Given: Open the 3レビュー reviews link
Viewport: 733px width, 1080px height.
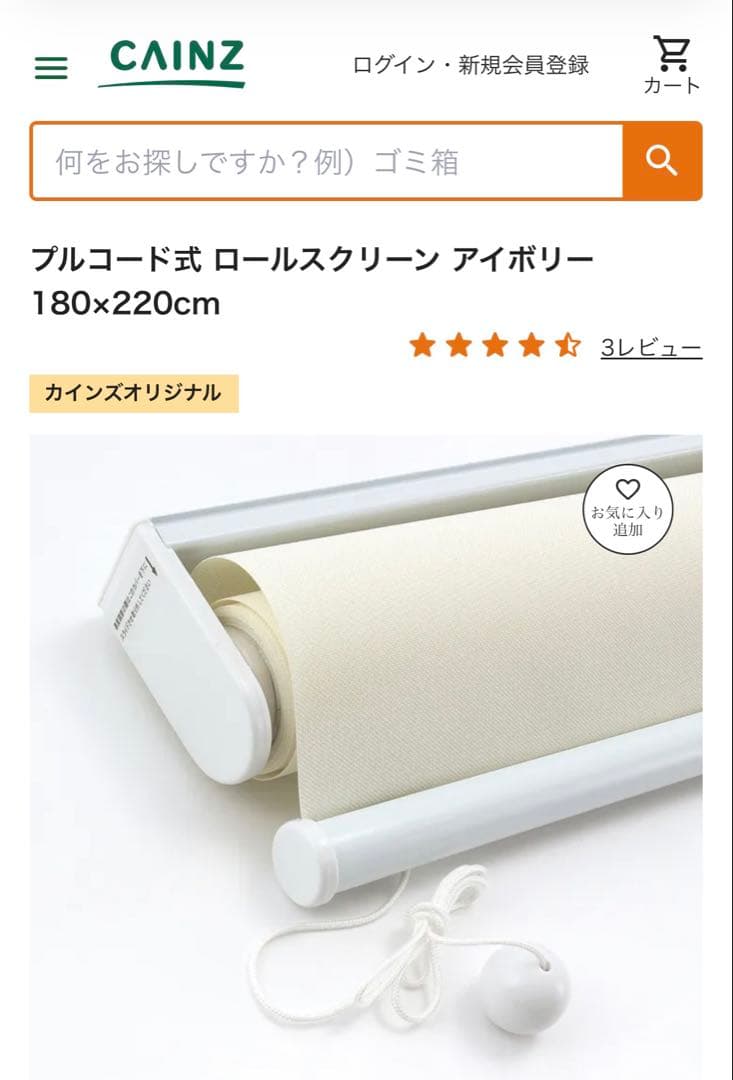Looking at the screenshot, I should [x=651, y=348].
